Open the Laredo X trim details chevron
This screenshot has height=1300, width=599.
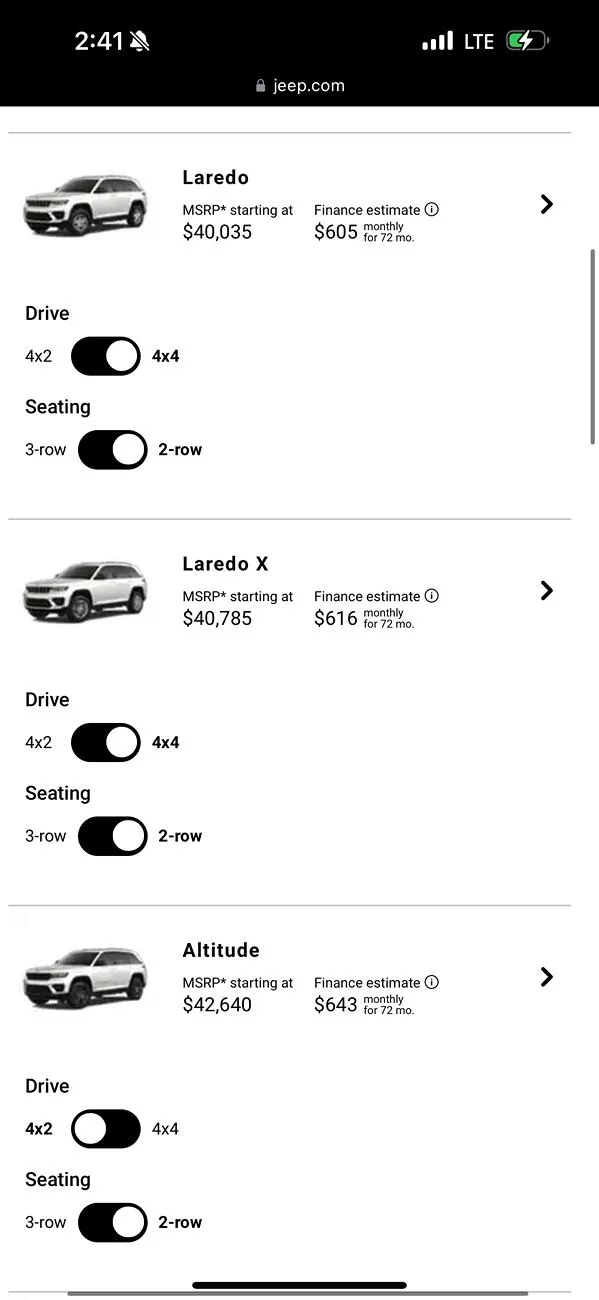[546, 590]
